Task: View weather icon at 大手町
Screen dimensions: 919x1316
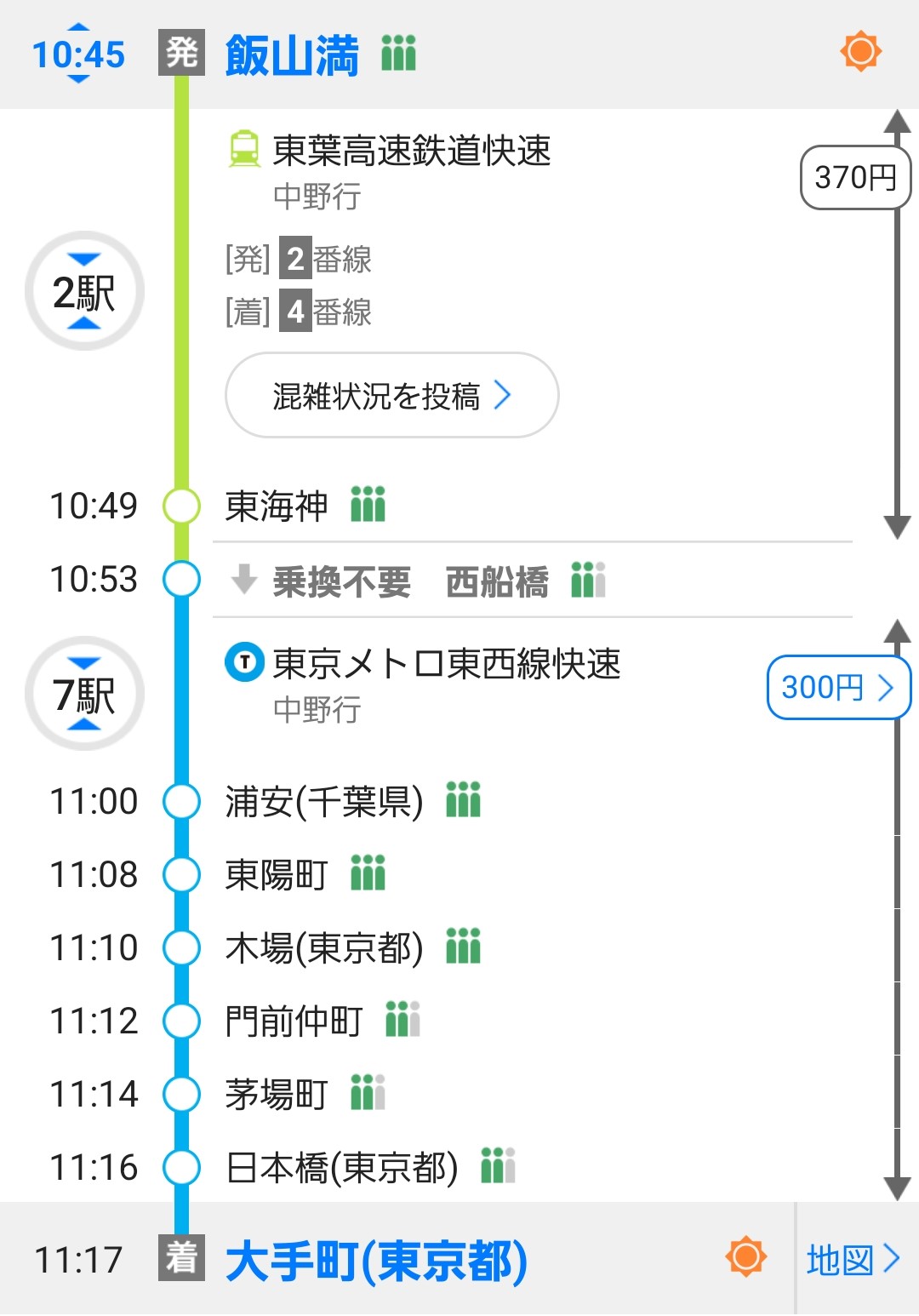Action: pyautogui.click(x=746, y=1256)
